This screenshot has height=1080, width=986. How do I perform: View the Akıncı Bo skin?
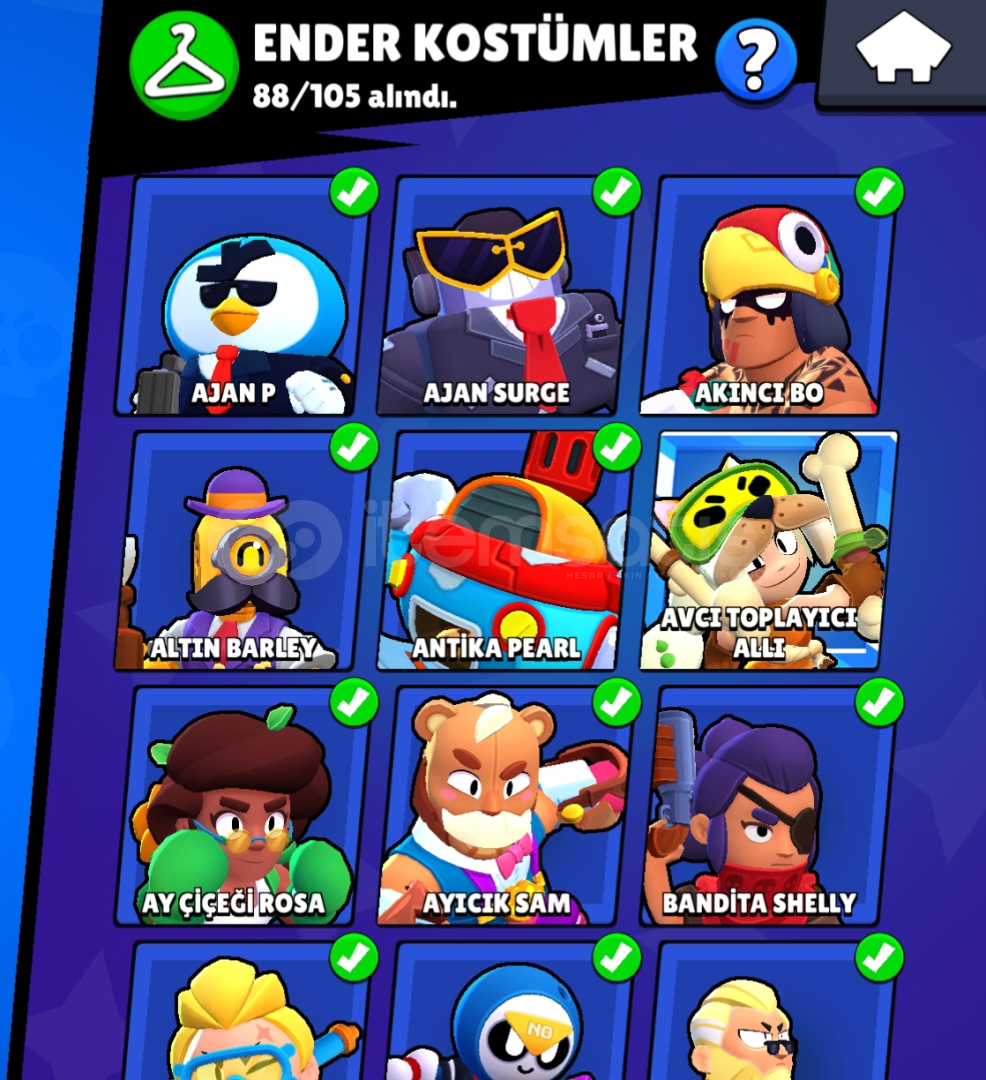(x=766, y=300)
